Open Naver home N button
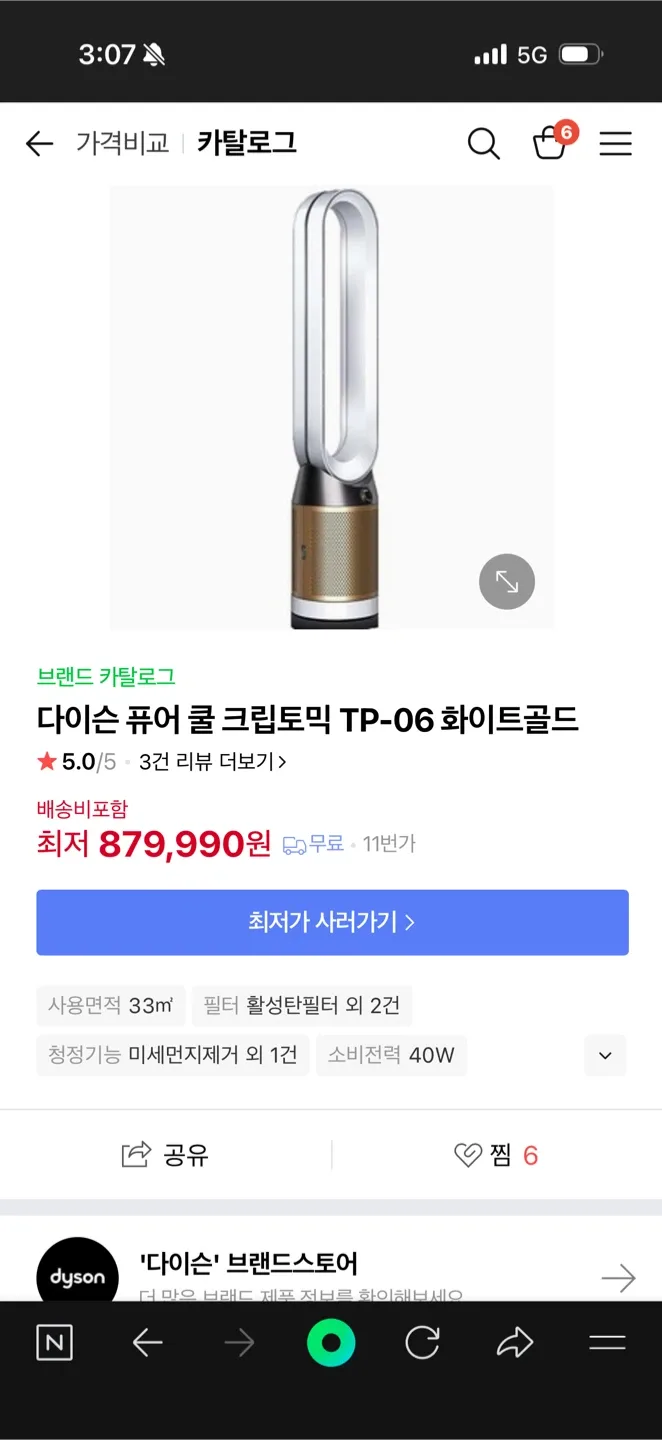Screen dimensions: 662x1440 click(54, 1343)
